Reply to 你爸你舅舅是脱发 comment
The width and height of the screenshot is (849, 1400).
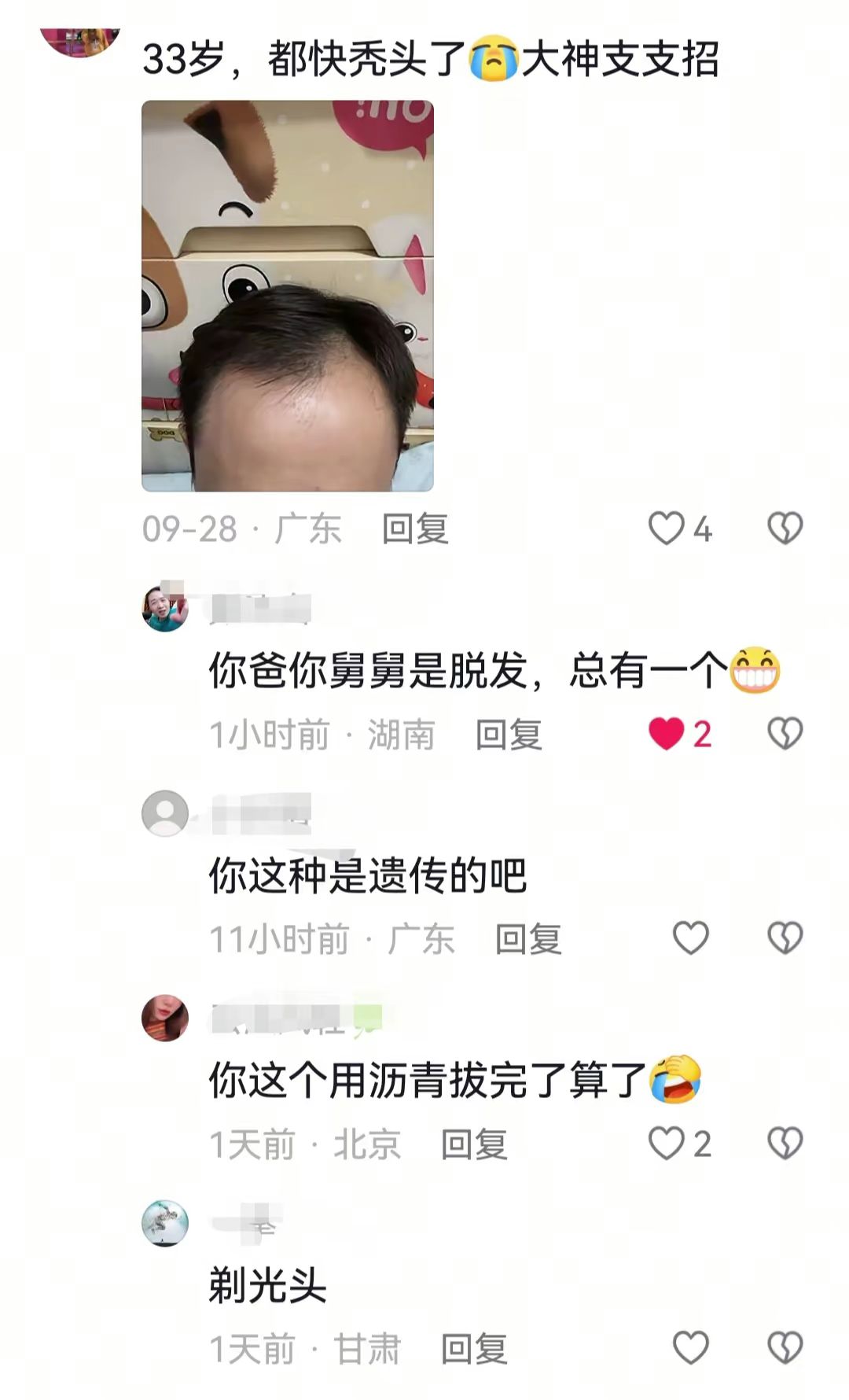click(509, 735)
